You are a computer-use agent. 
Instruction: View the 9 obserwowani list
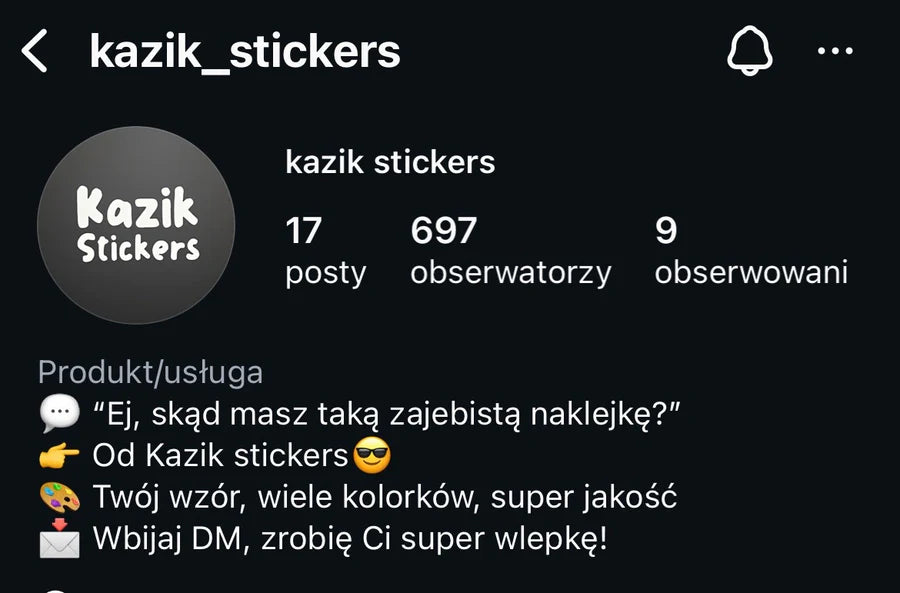coord(751,251)
